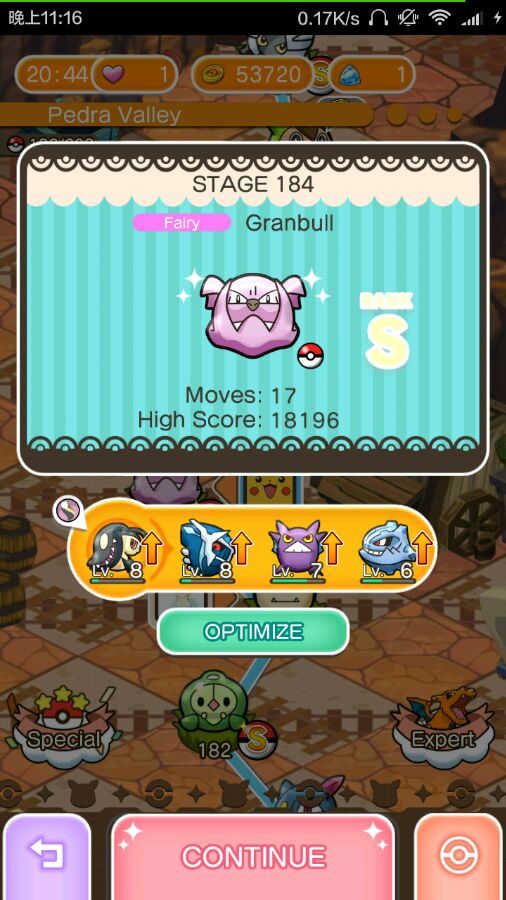This screenshot has height=900, width=506.
Task: Tap the coins counter showing 53720
Action: 251,75
